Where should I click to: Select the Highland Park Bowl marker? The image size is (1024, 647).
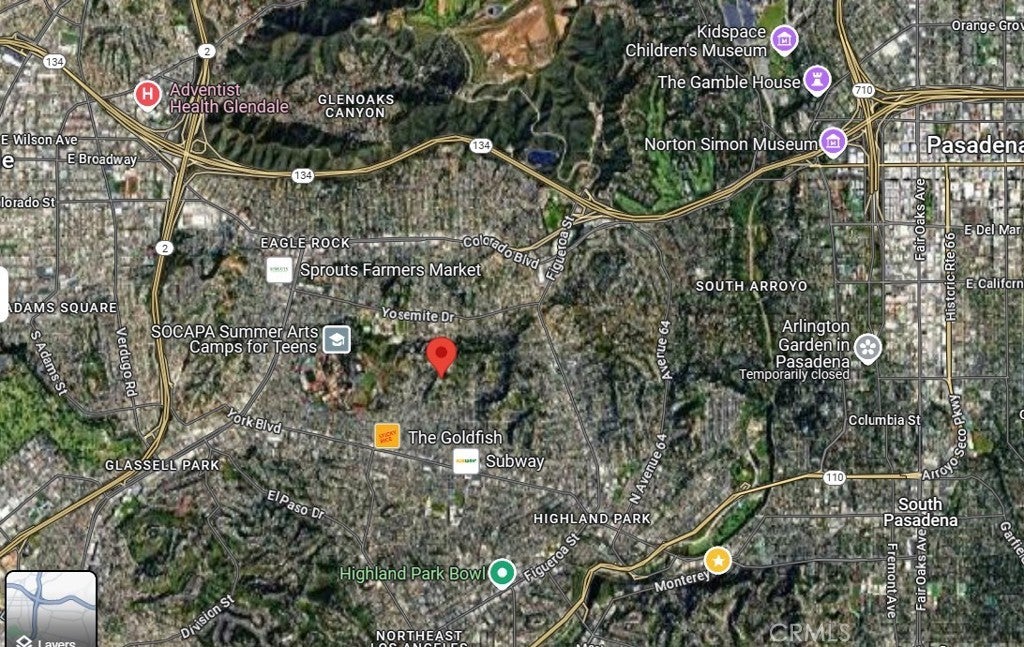click(503, 573)
